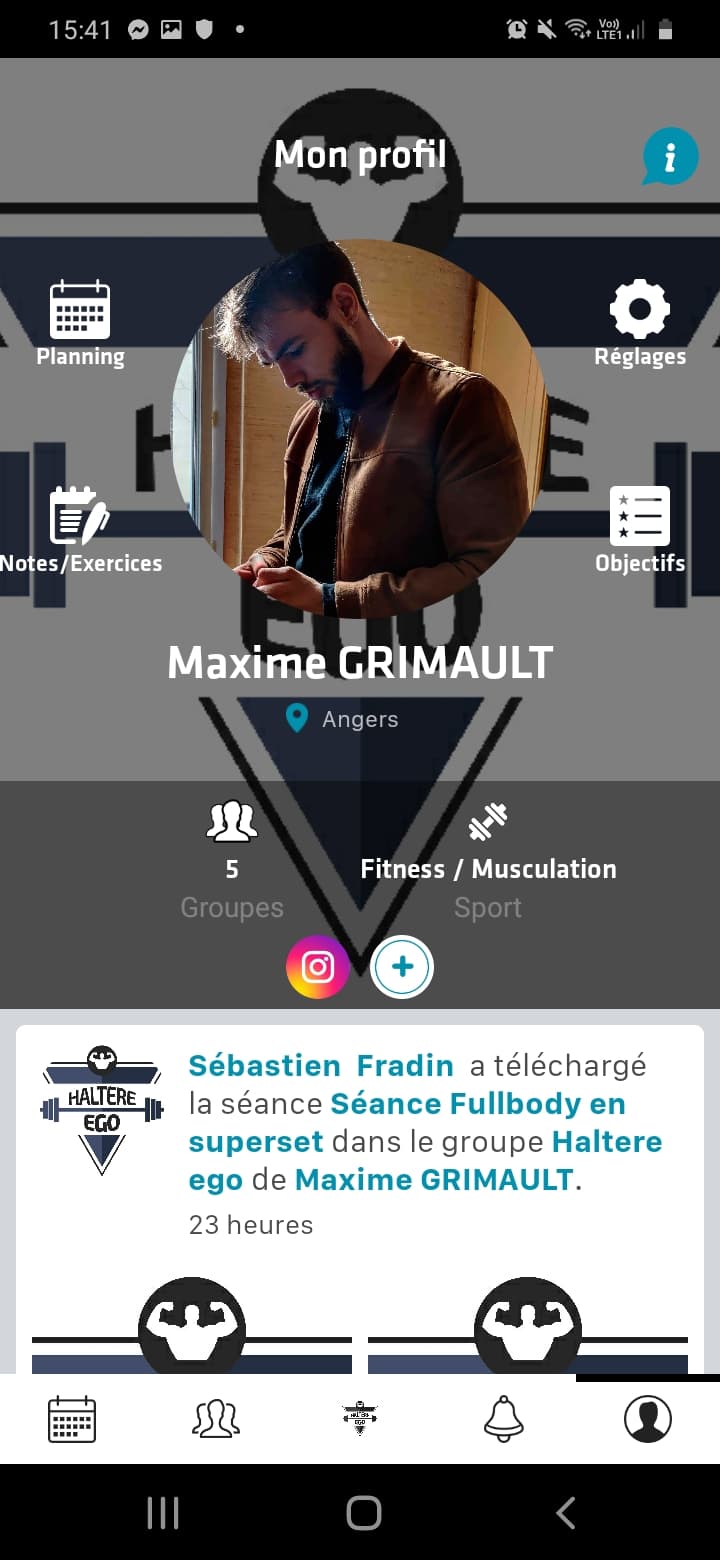This screenshot has height=1560, width=720.
Task: Select the profile tab in bottom bar
Action: pyautogui.click(x=648, y=1419)
